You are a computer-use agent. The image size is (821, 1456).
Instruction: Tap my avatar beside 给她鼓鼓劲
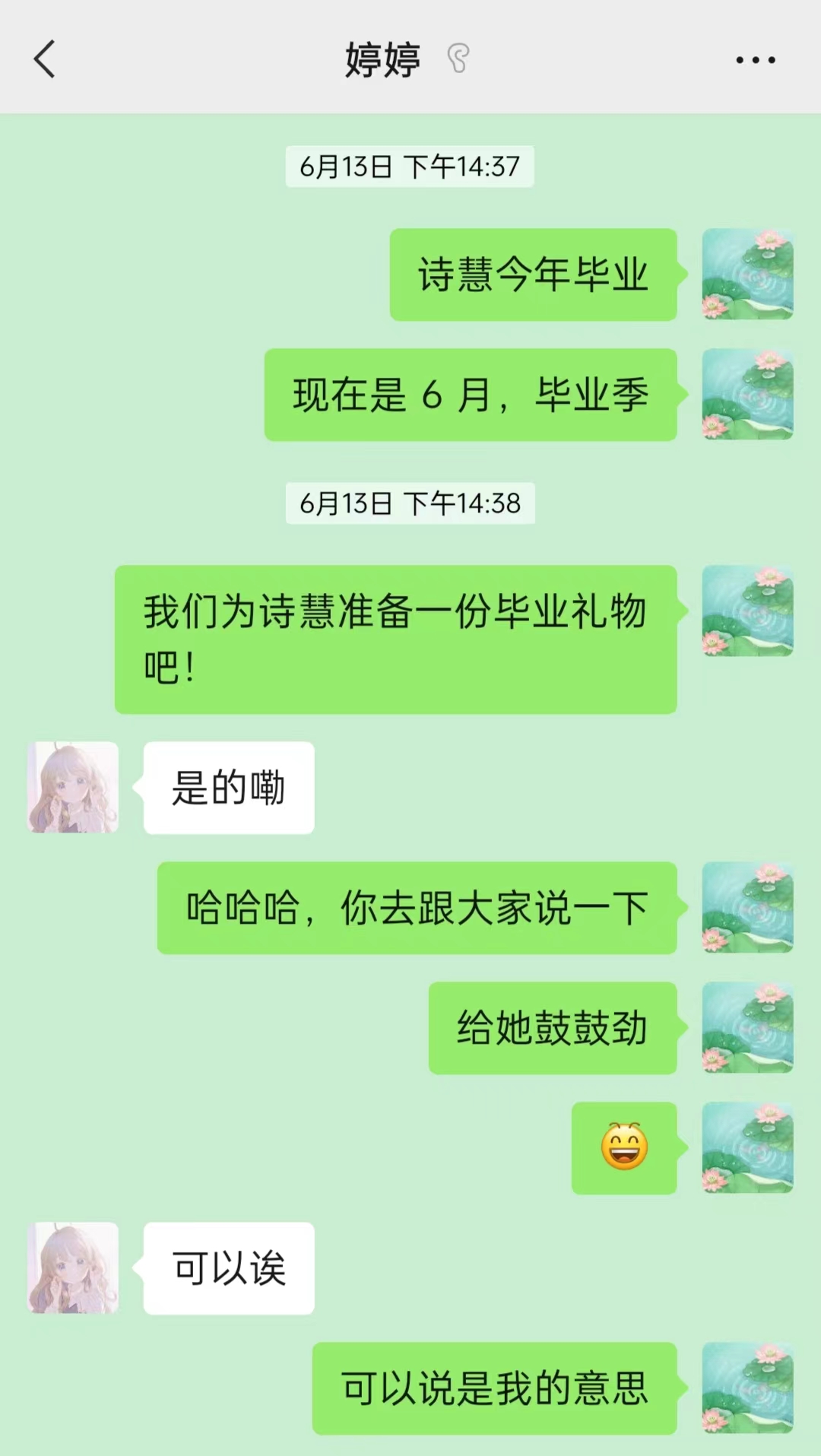click(x=747, y=1027)
